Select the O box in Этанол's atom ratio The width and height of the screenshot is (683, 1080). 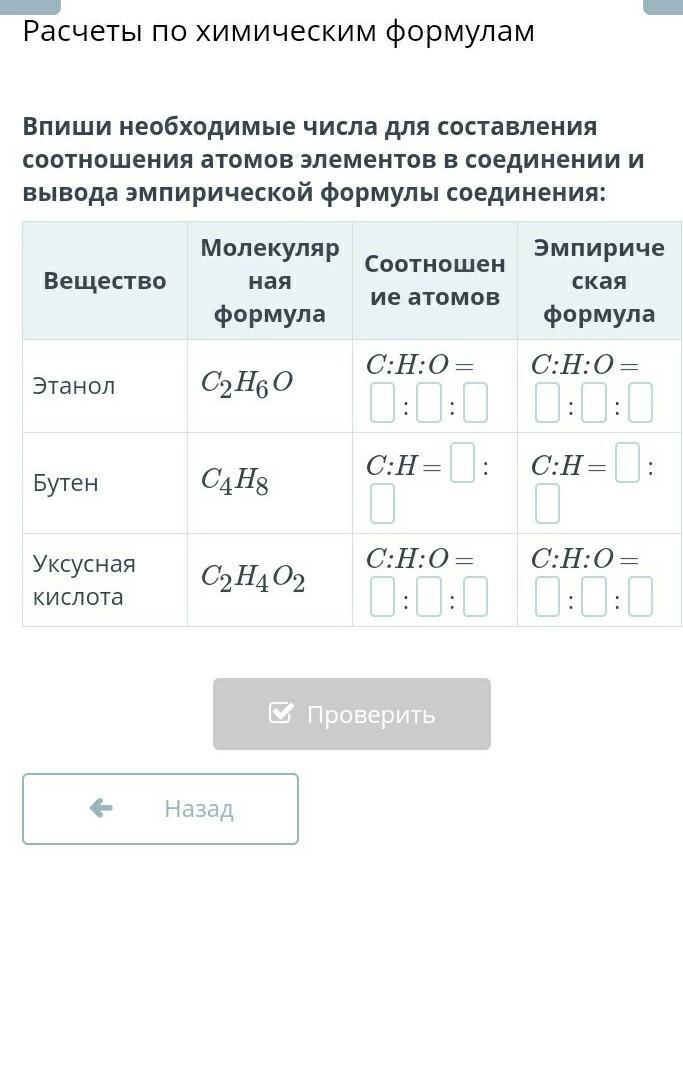point(476,402)
